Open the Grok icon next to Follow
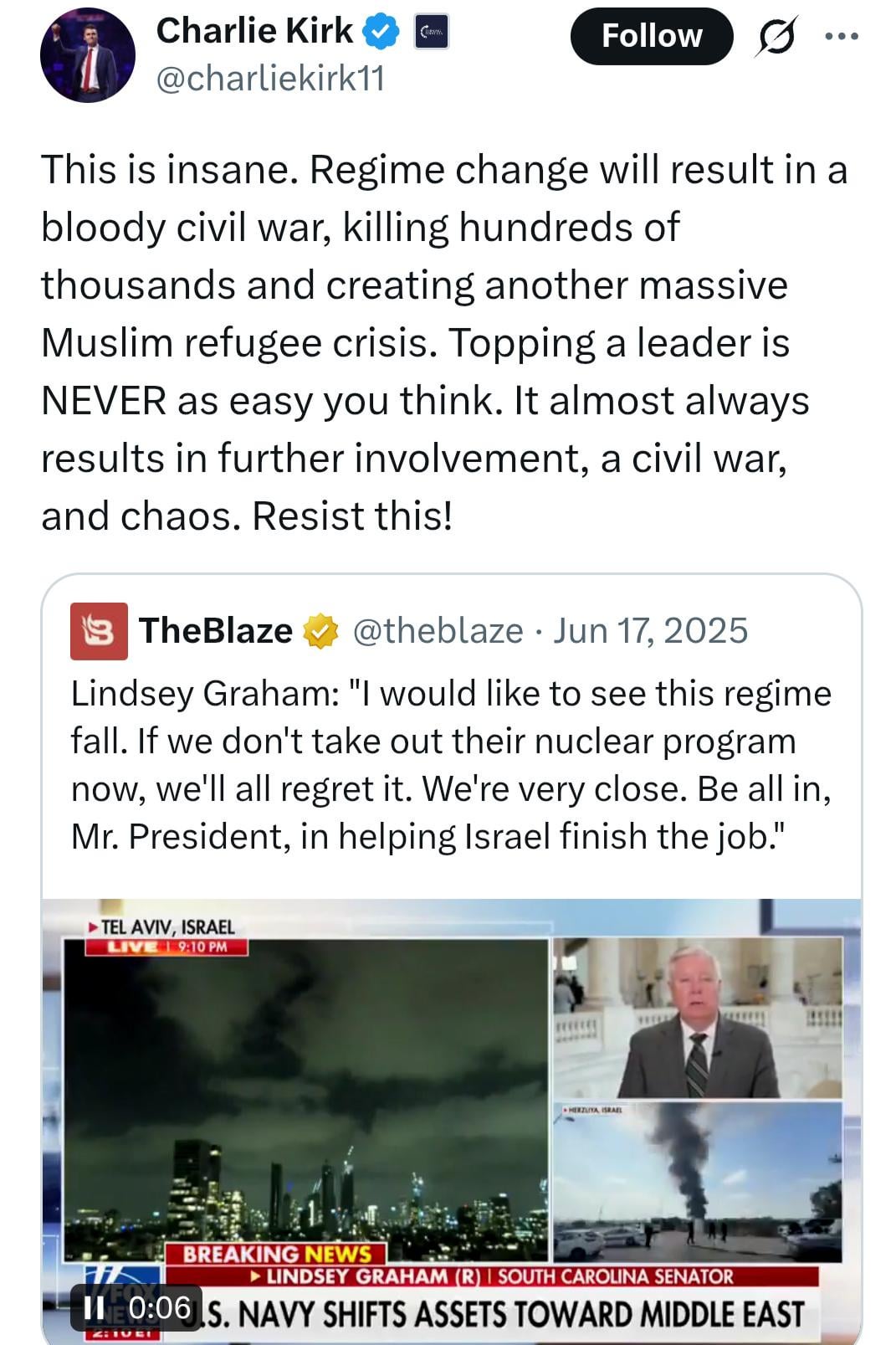Image resolution: width=896 pixels, height=1345 pixels. 776,37
